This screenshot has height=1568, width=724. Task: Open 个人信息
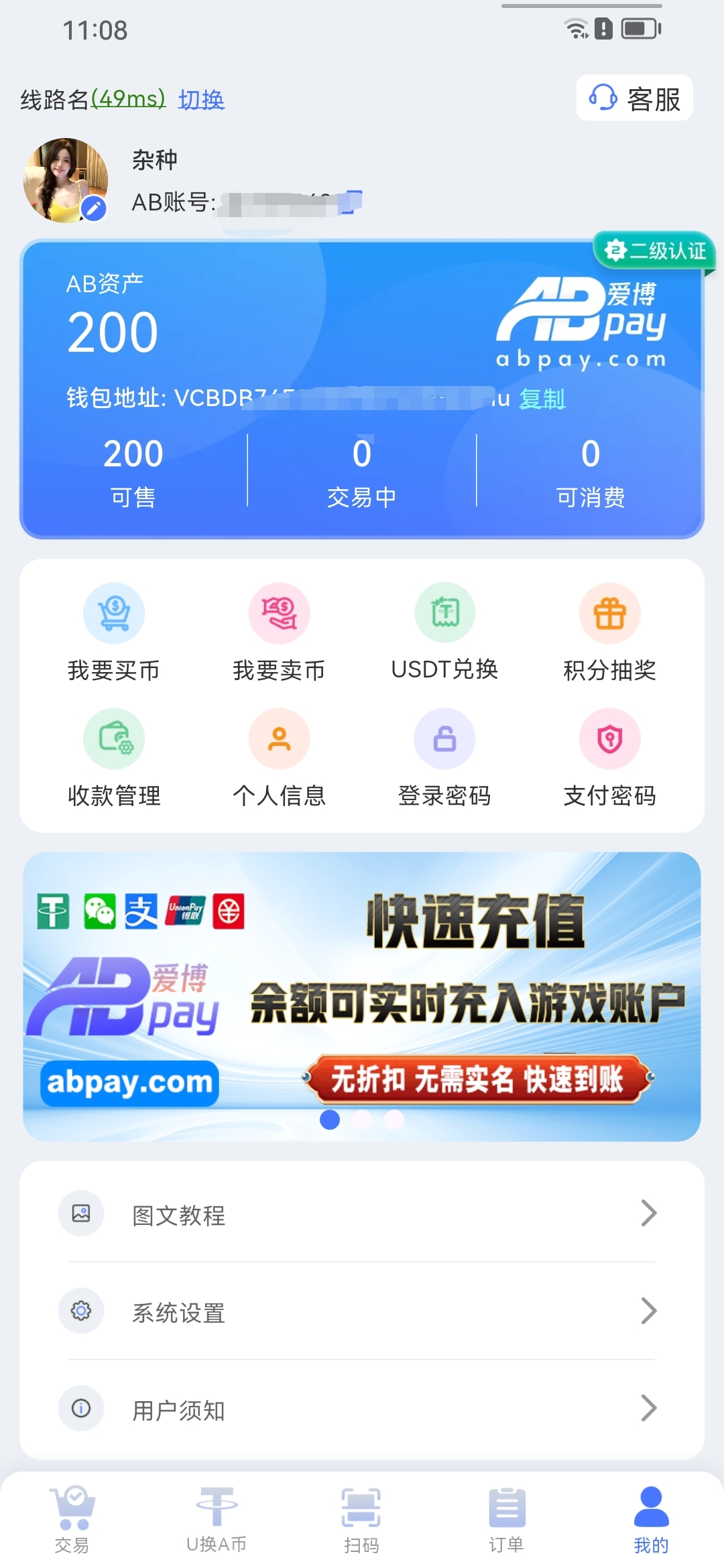coord(279,757)
